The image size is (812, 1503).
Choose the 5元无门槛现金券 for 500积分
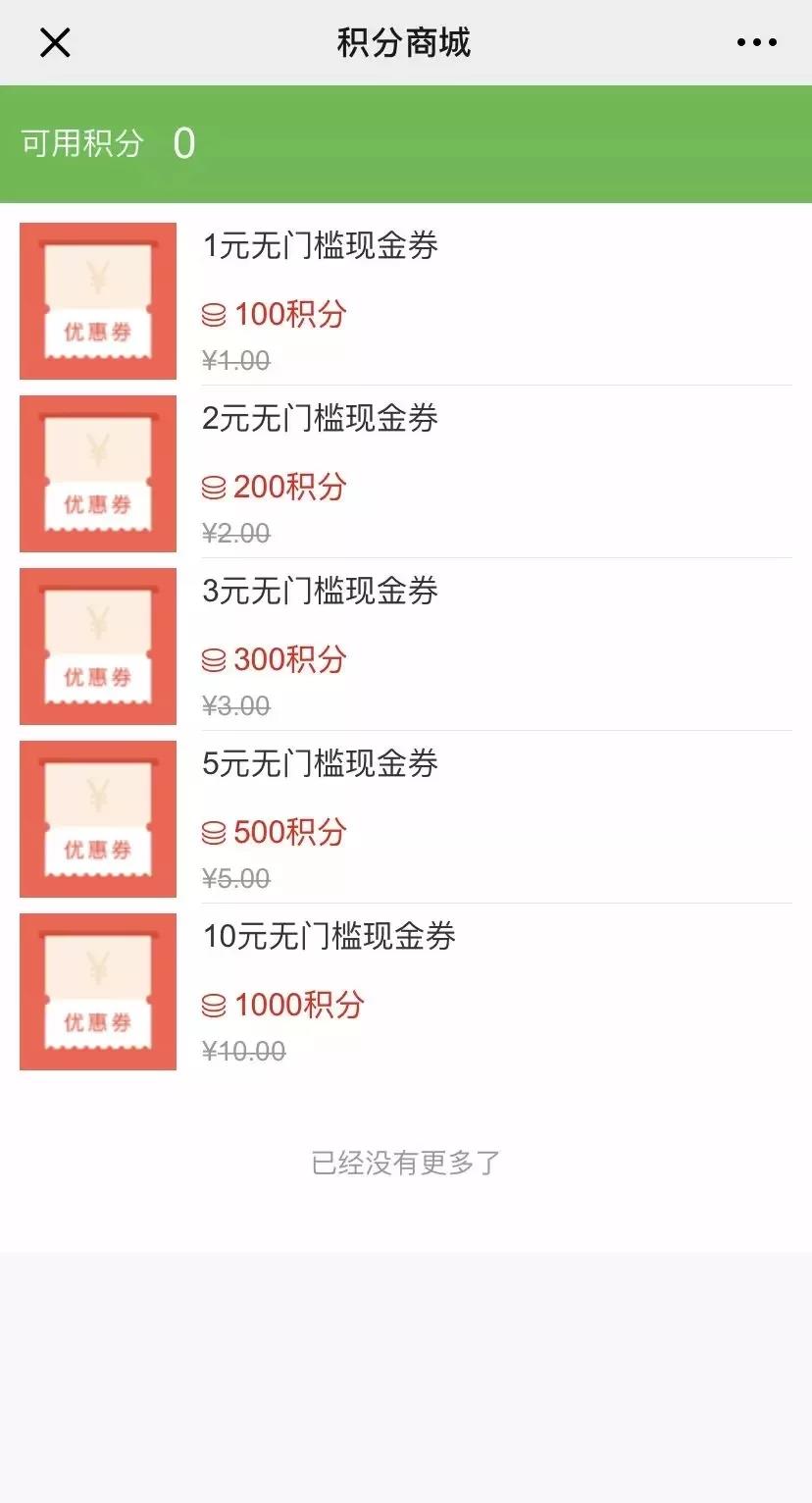pos(406,818)
